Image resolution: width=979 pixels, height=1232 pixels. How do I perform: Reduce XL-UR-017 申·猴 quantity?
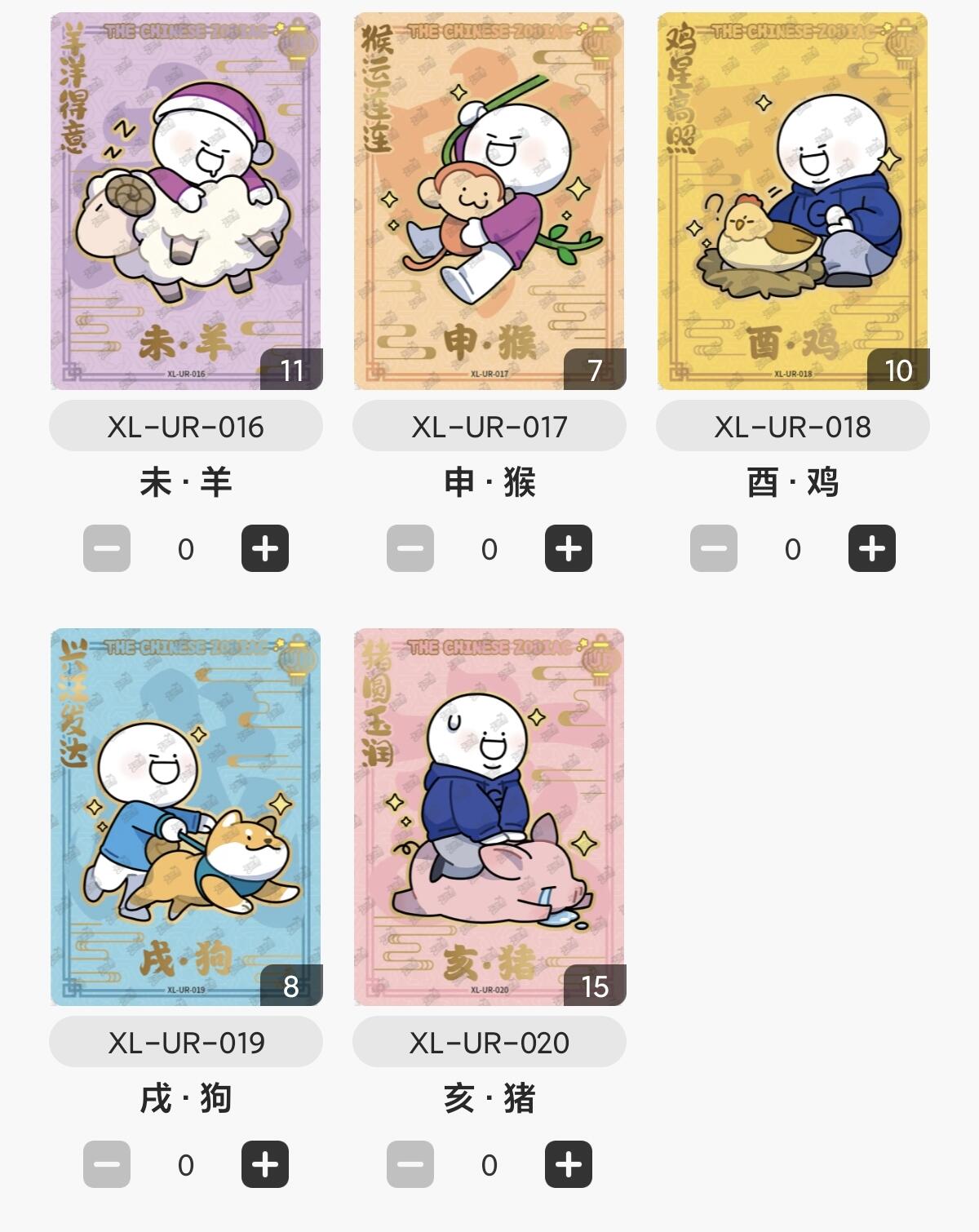pyautogui.click(x=410, y=548)
